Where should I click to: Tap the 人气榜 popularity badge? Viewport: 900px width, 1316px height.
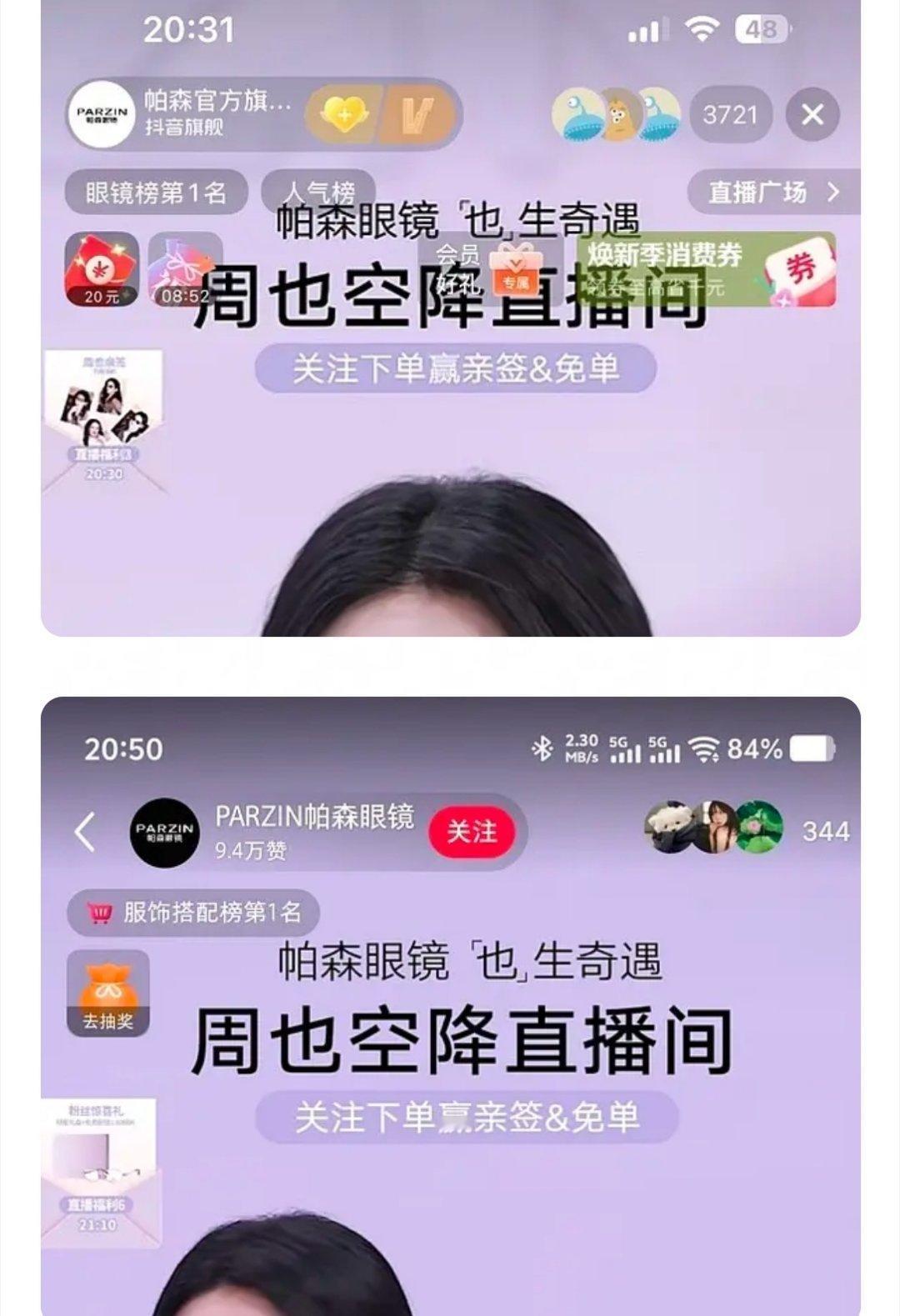320,190
